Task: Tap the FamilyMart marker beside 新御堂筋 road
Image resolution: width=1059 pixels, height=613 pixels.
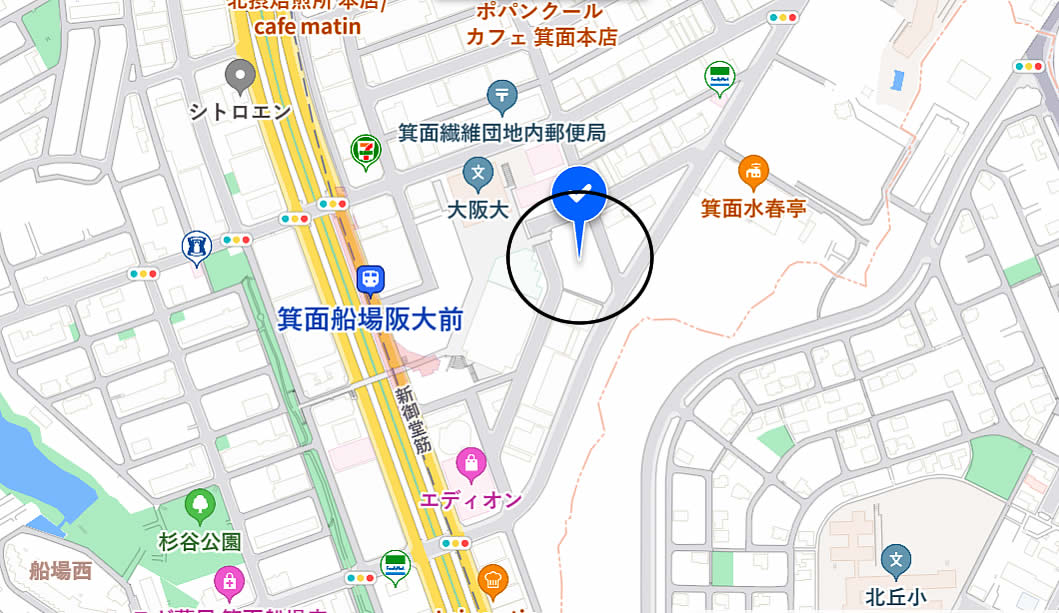Action: pyautogui.click(x=396, y=566)
